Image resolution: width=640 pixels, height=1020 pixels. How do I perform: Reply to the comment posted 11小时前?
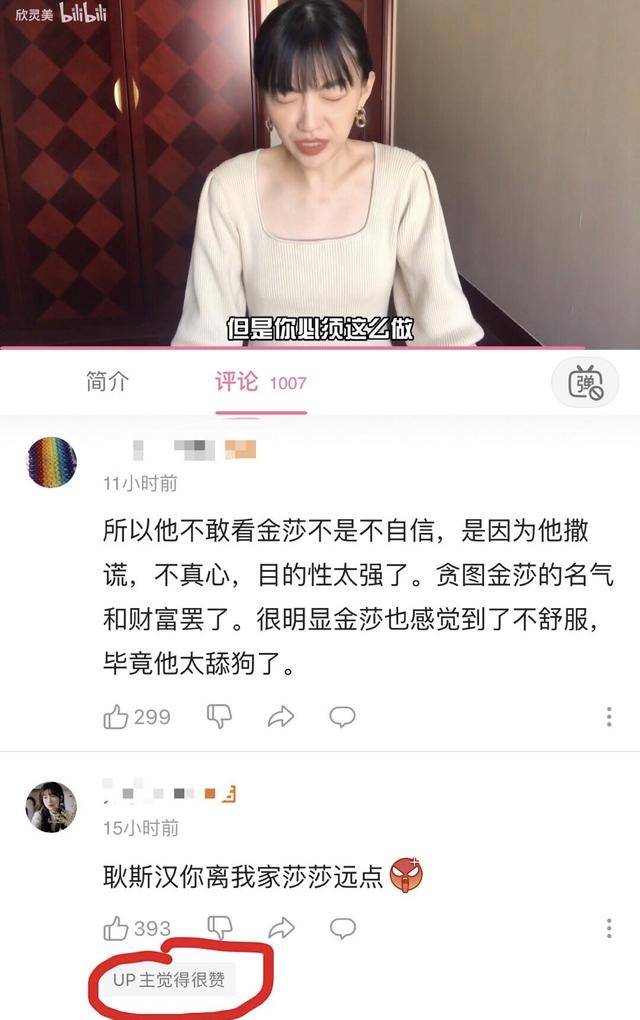coord(343,716)
